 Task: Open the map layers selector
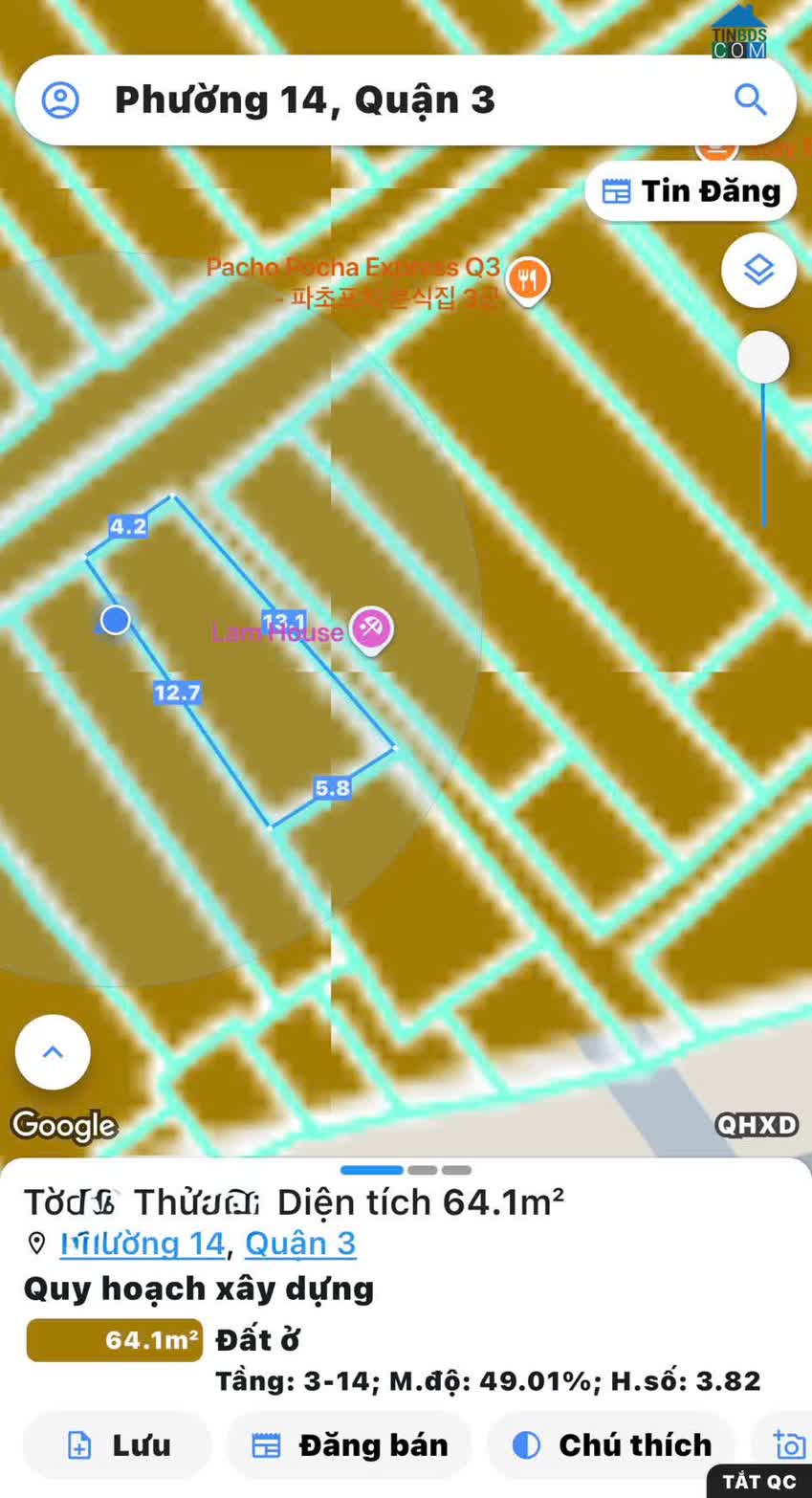coord(758,270)
